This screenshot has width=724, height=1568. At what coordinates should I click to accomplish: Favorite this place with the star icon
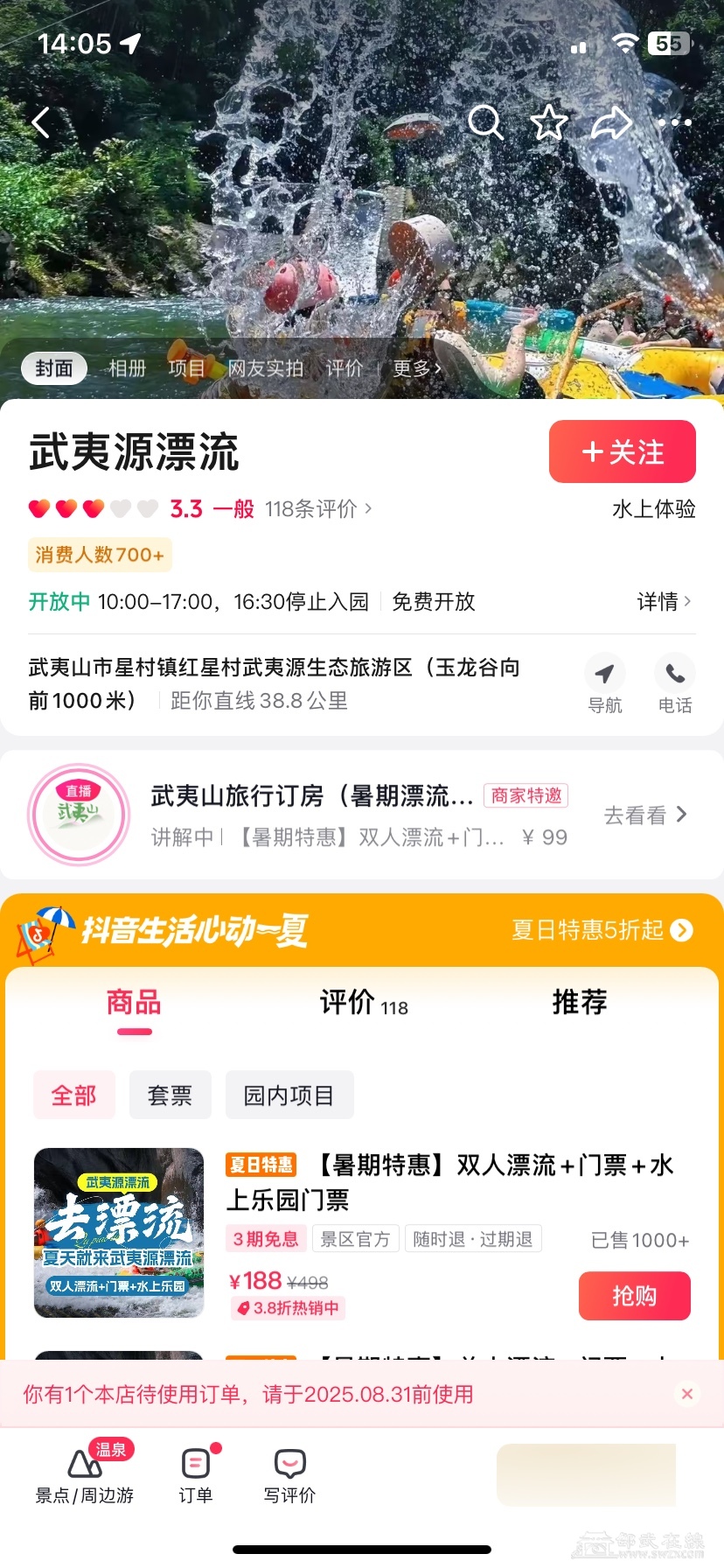(x=549, y=123)
